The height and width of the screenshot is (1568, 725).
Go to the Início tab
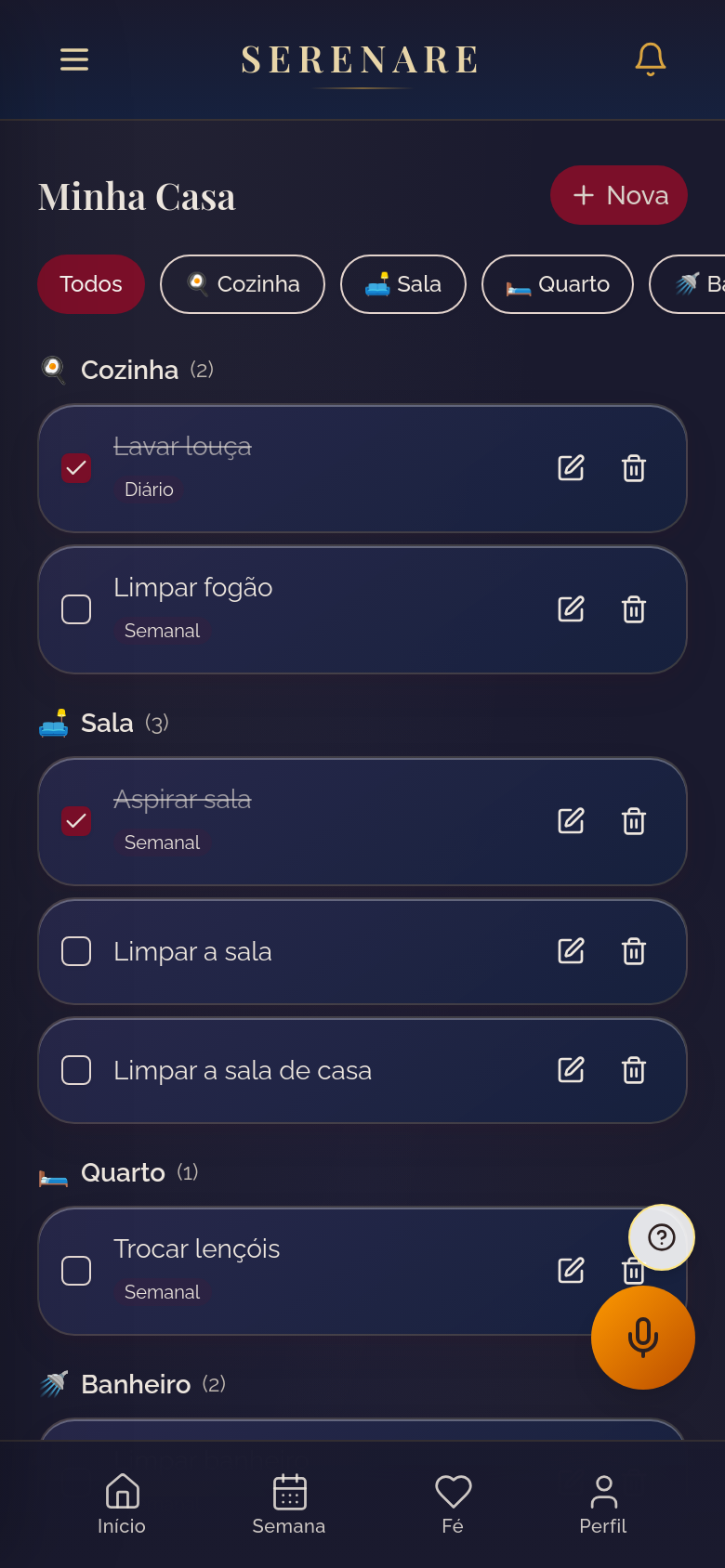(122, 1503)
